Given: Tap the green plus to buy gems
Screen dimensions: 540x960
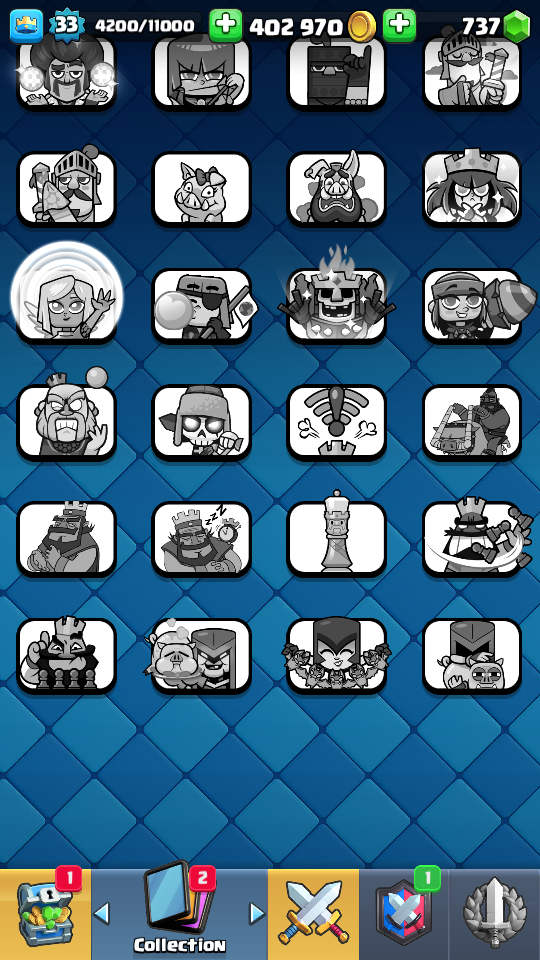Looking at the screenshot, I should click(399, 26).
